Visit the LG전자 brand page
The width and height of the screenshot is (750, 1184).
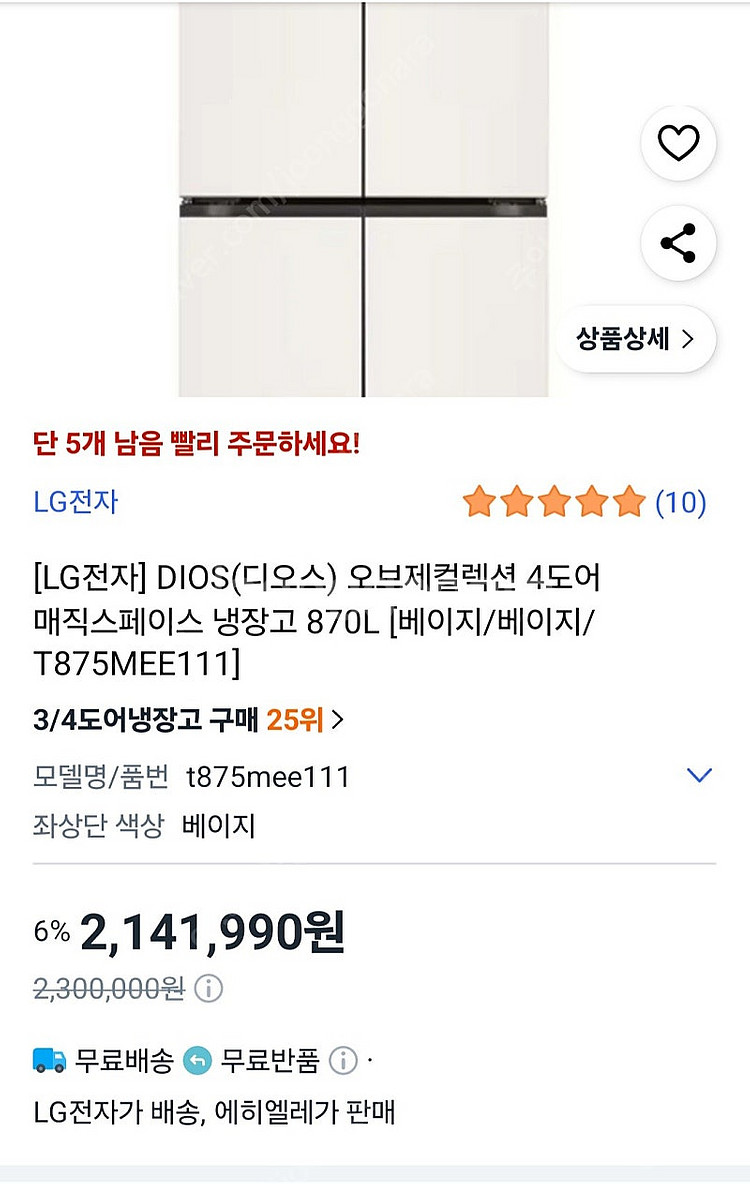75,501
